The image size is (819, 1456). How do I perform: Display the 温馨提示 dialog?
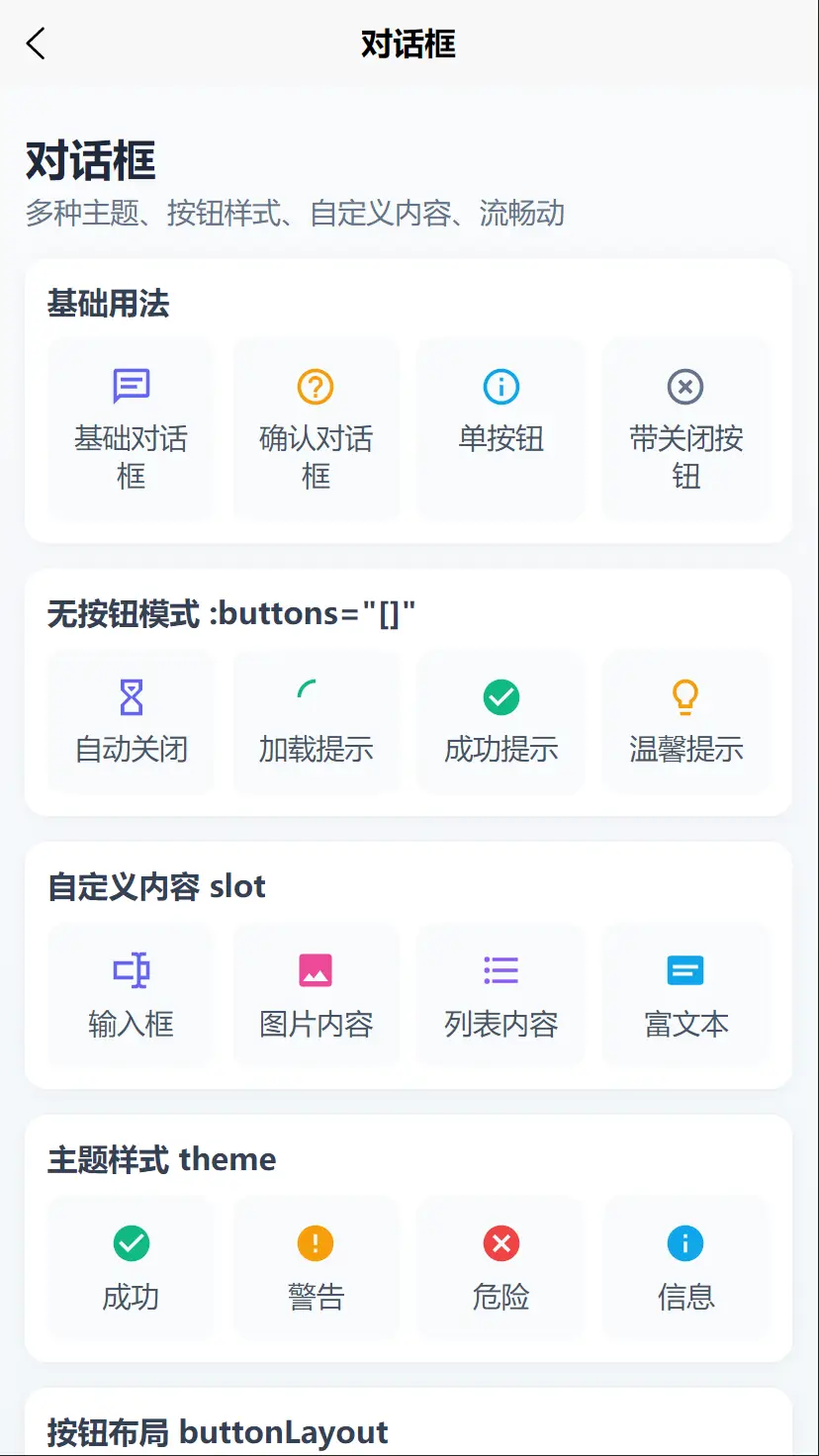tap(685, 722)
